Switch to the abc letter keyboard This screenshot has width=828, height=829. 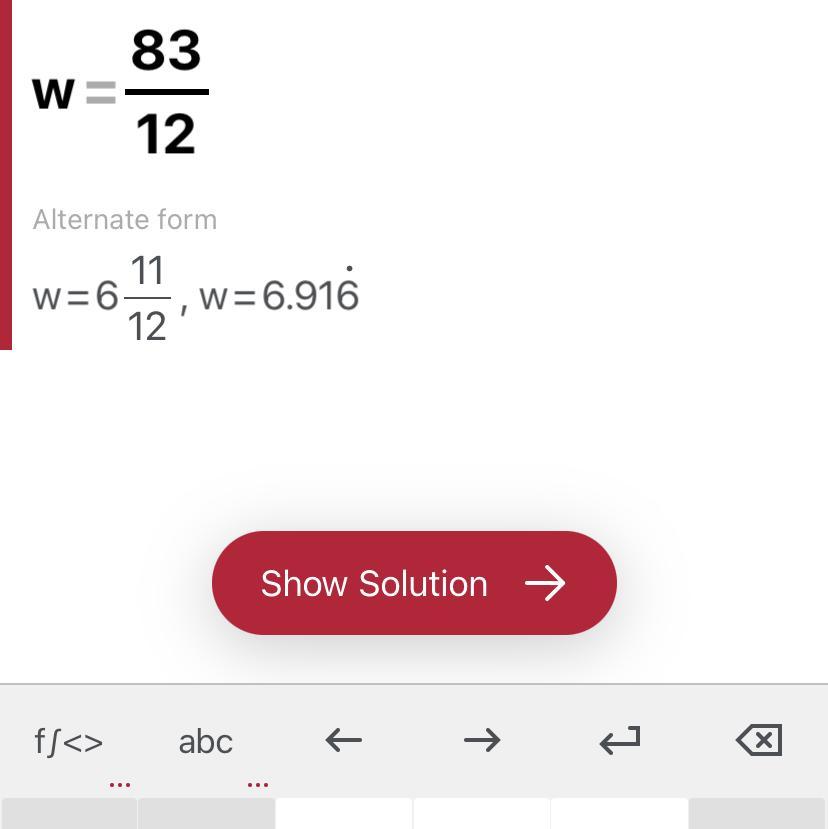point(206,741)
